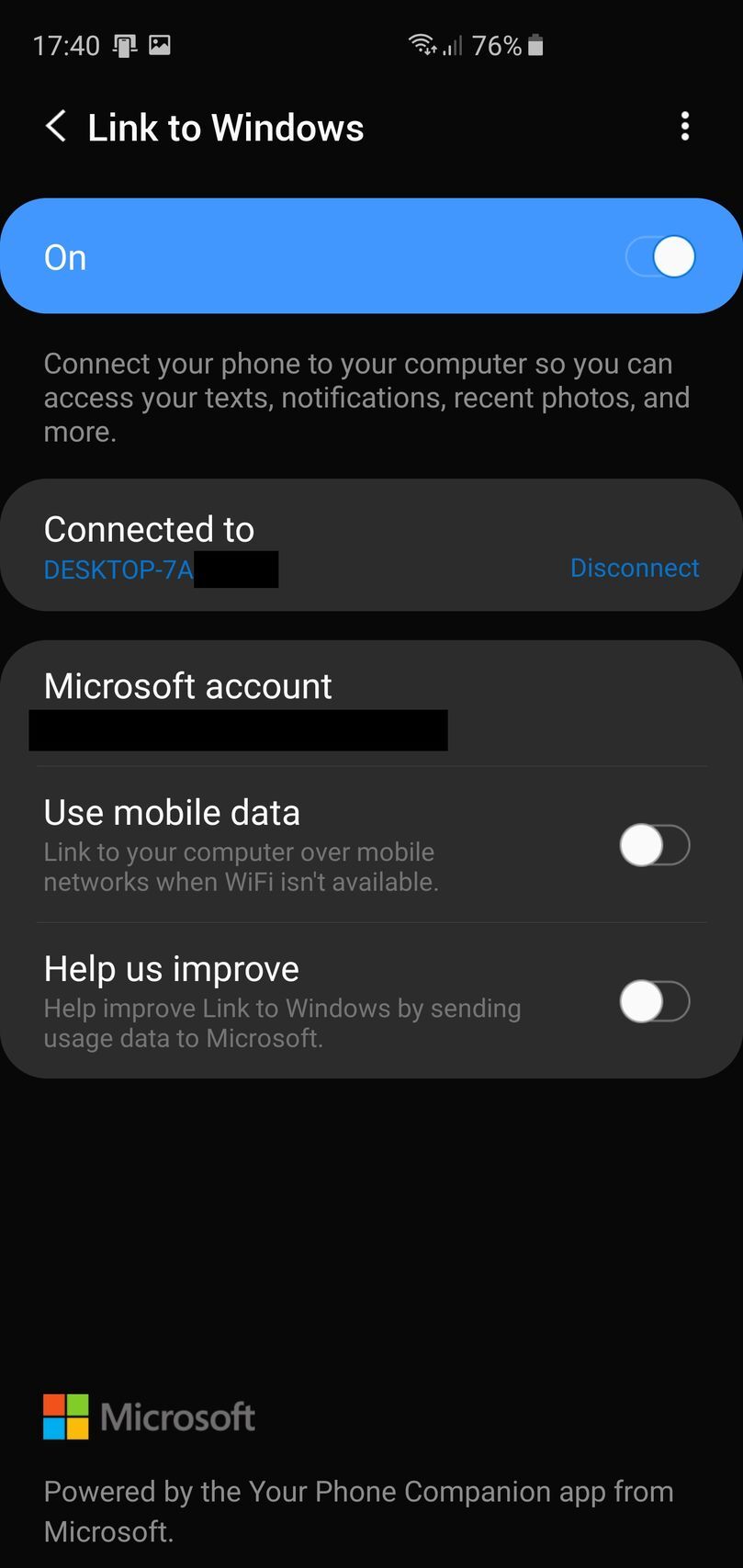
Task: Enable Use mobile data
Action: 654,845
